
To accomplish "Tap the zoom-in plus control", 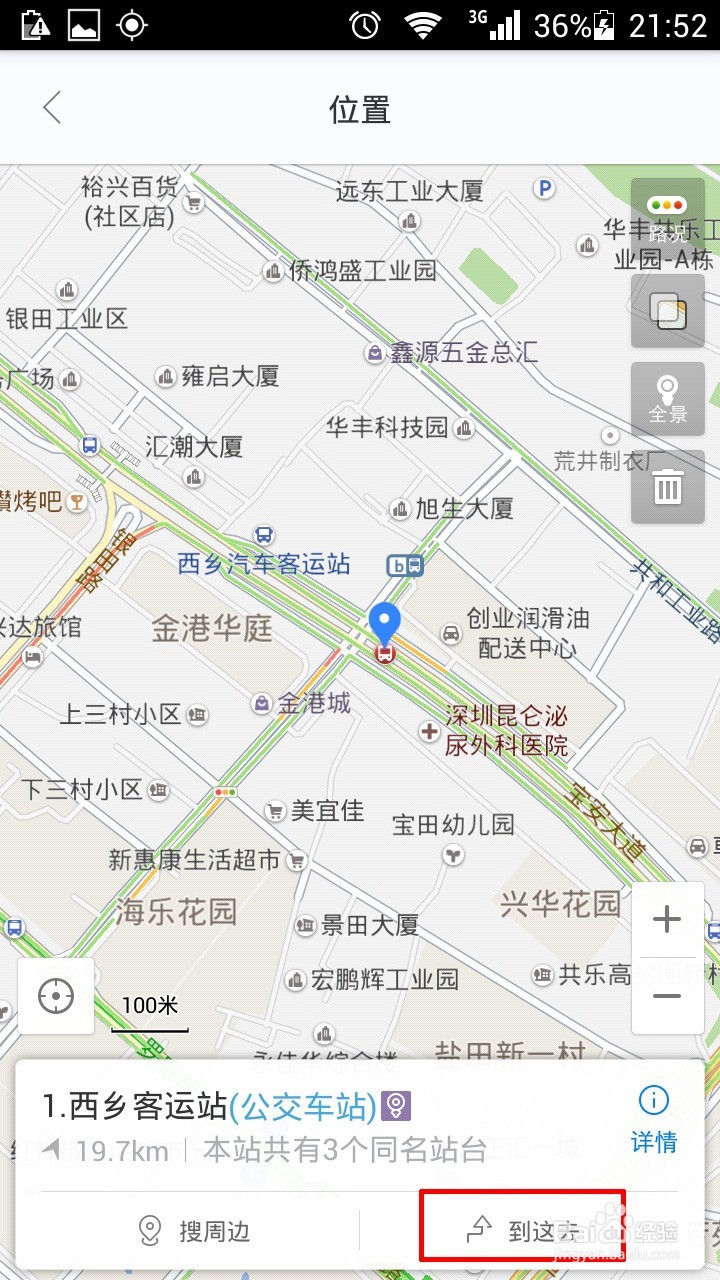I will point(666,918).
